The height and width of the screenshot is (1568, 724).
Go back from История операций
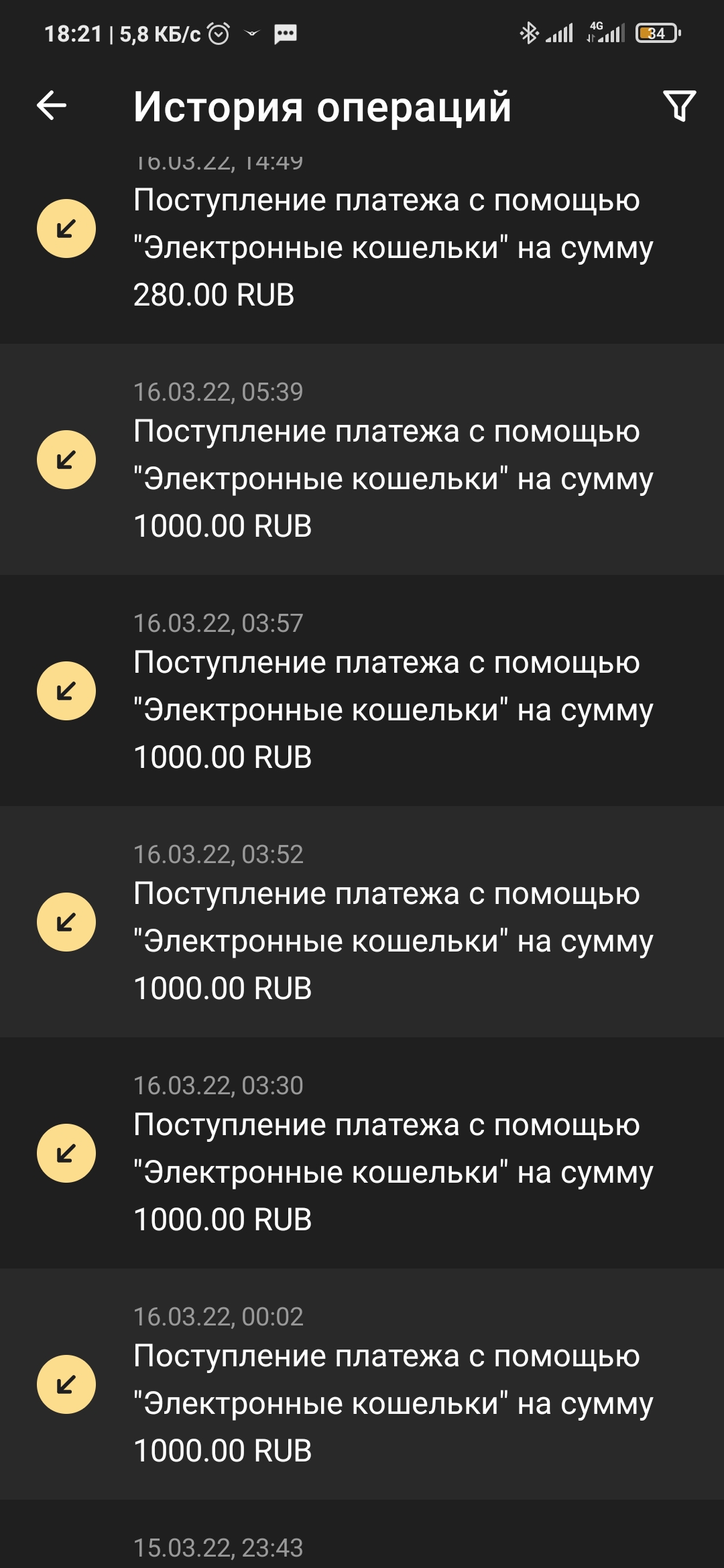(52, 106)
